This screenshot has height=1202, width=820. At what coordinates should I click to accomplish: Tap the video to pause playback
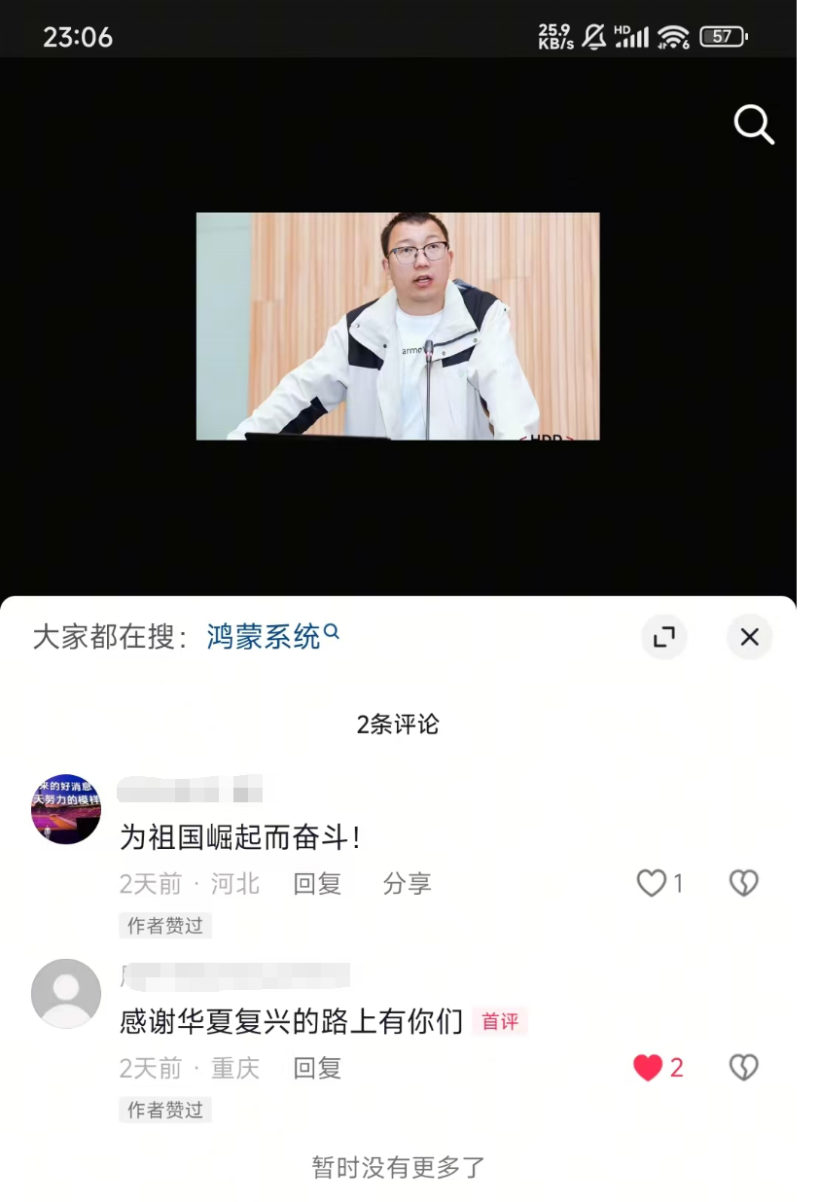tap(398, 326)
